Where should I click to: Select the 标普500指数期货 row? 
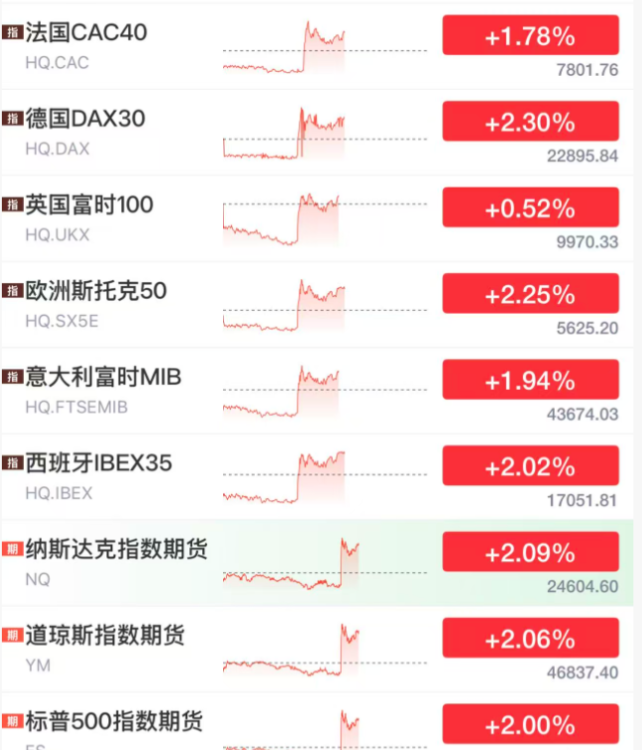pos(113,721)
